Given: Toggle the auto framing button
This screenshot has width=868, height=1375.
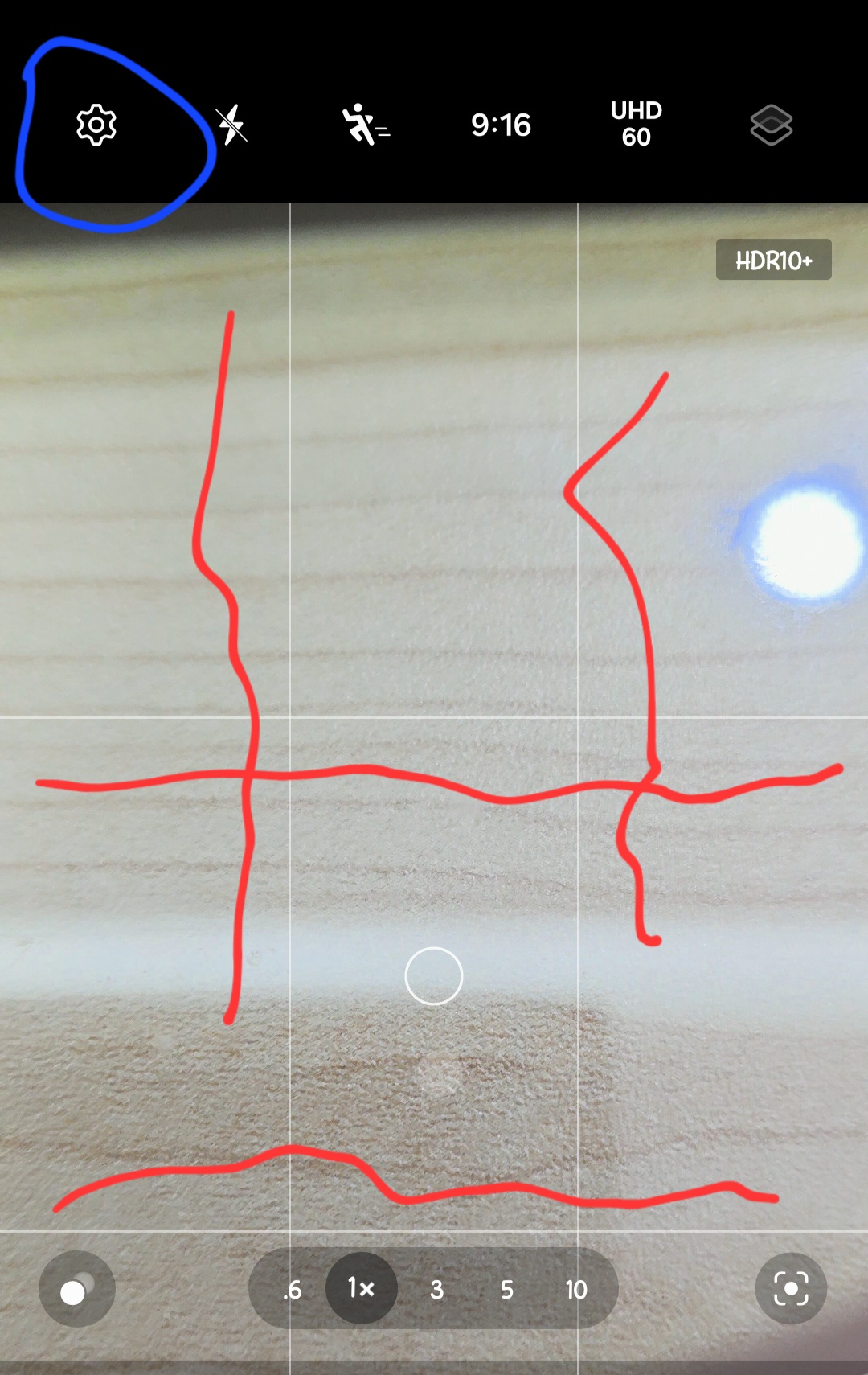Looking at the screenshot, I should click(x=791, y=1289).
